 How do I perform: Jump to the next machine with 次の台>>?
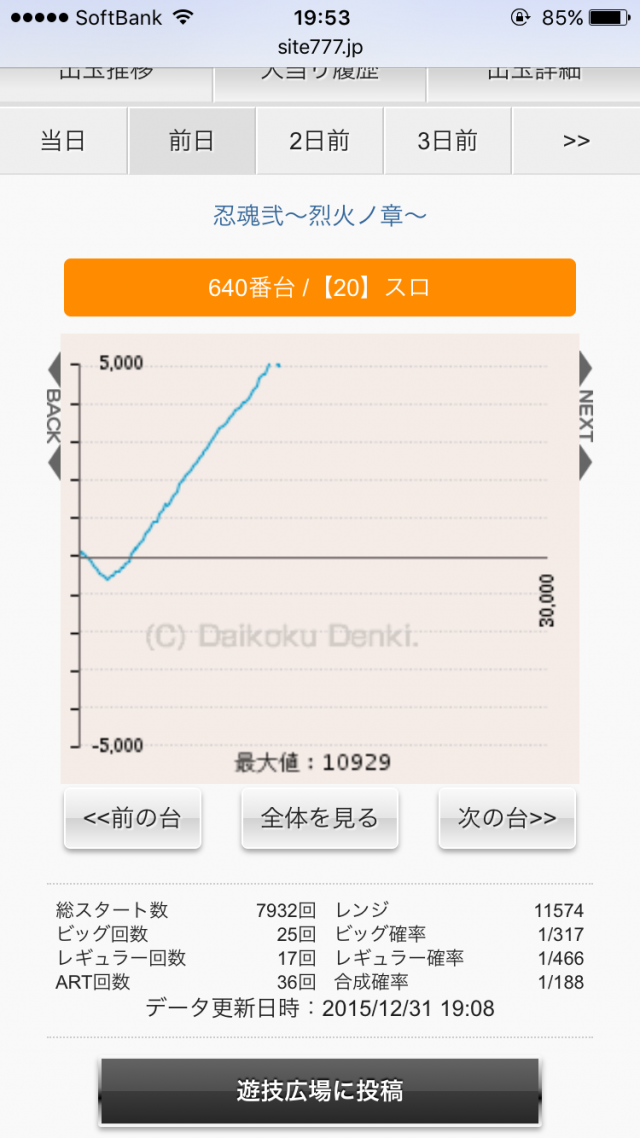[507, 818]
